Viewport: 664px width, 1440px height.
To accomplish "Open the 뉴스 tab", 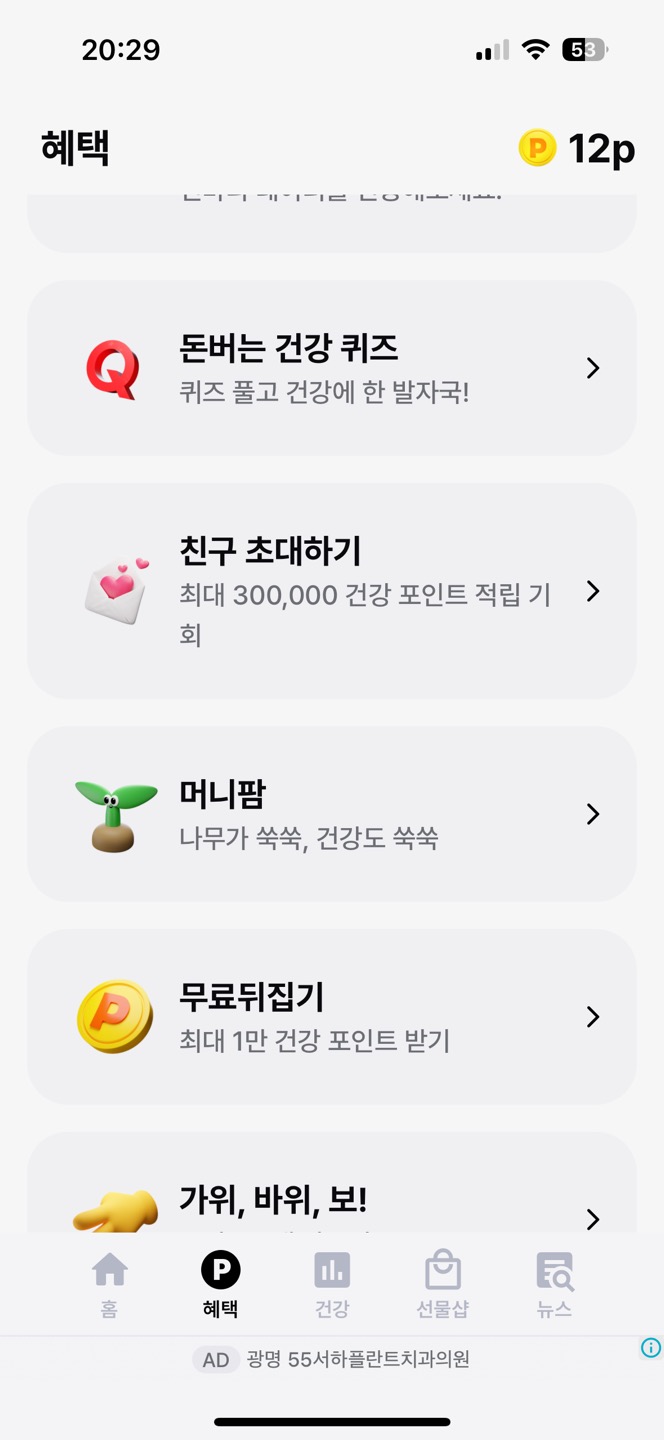I will 554,1285.
